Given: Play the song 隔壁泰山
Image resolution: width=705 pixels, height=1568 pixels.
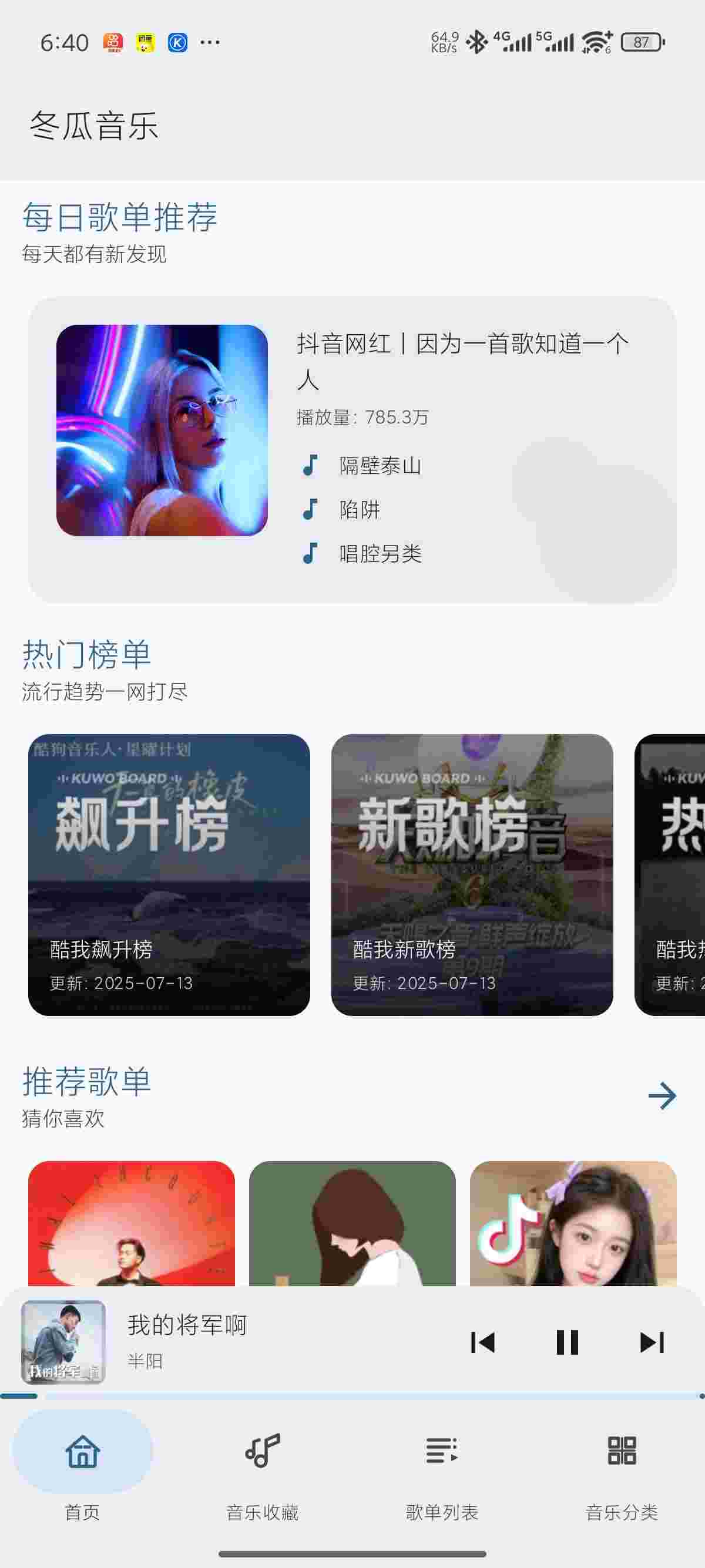Looking at the screenshot, I should (x=380, y=466).
